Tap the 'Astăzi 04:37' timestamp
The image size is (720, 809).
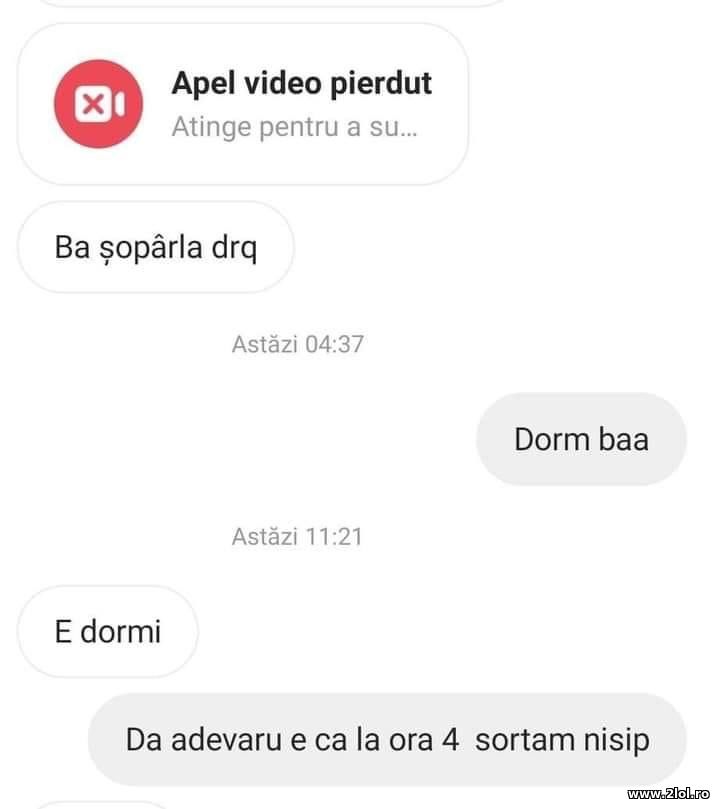[x=299, y=344]
